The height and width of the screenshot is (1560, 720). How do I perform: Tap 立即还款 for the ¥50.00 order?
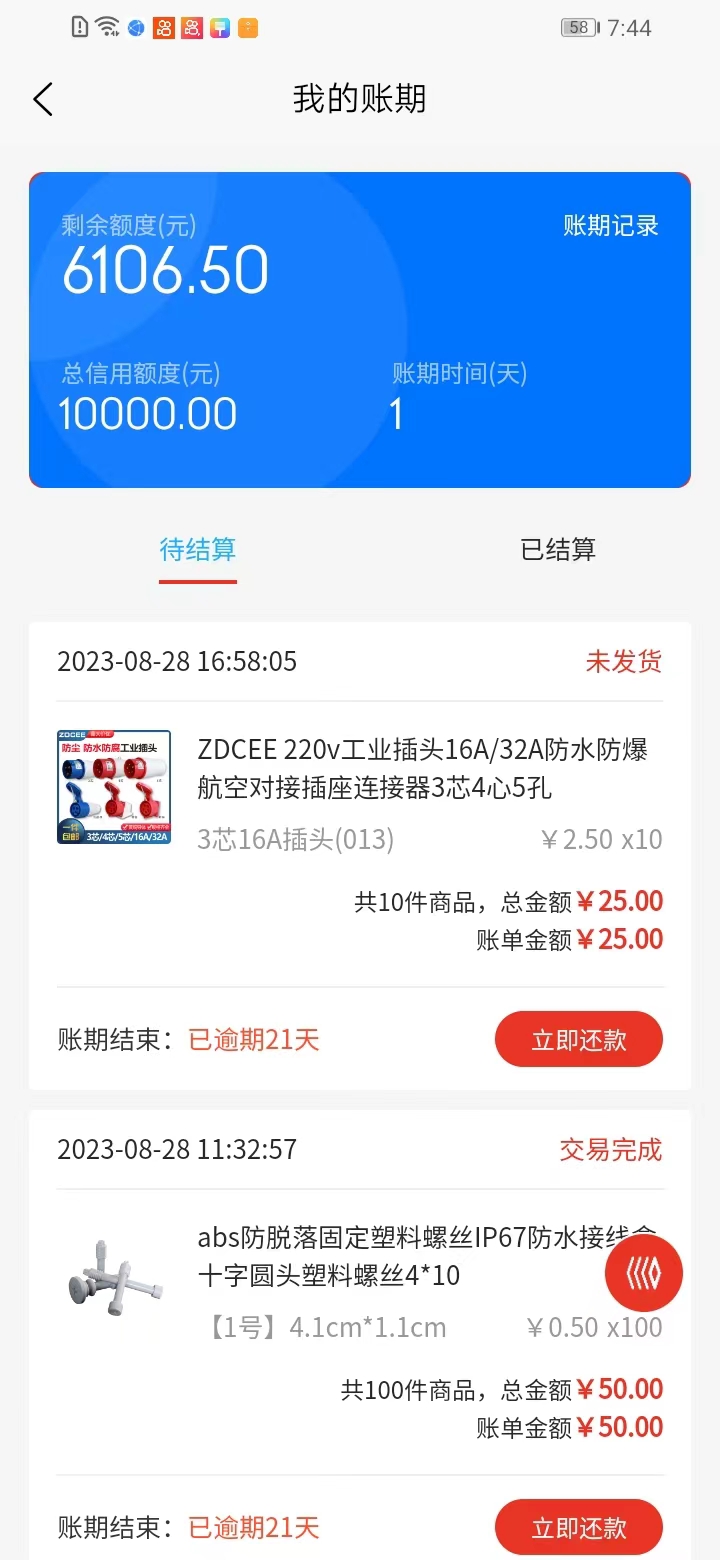(x=578, y=1527)
